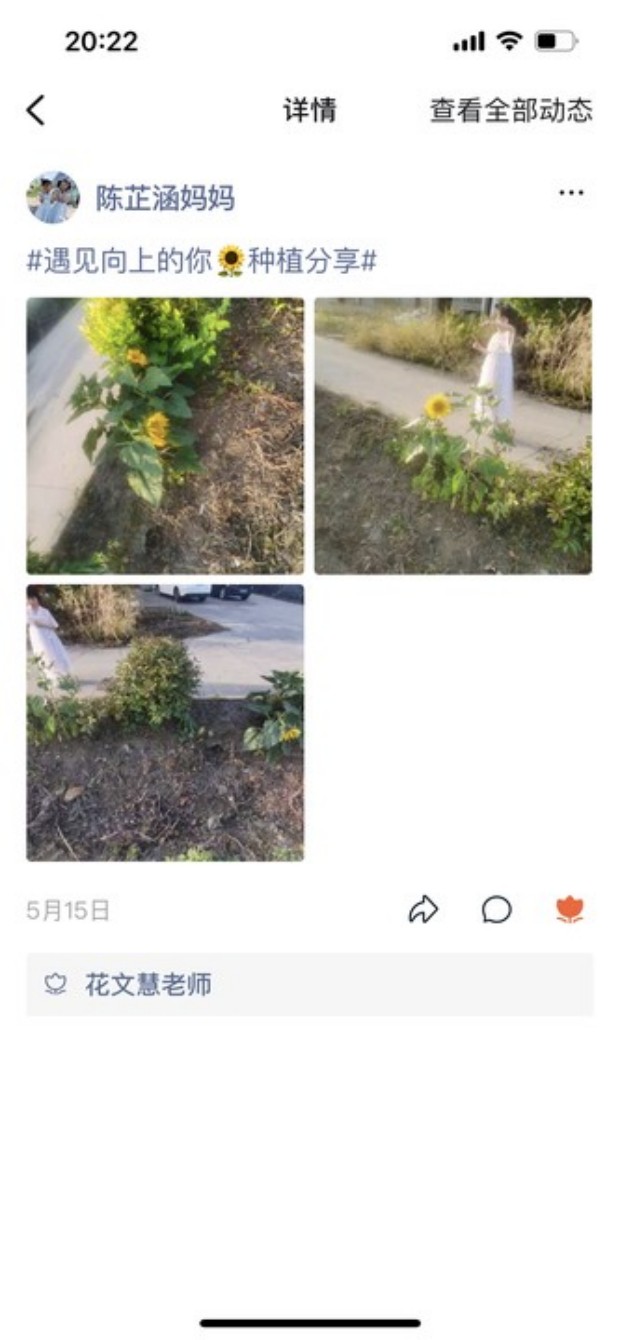Go back using the arrow icon
Image resolution: width=620 pixels, height=1340 pixels.
(x=36, y=110)
